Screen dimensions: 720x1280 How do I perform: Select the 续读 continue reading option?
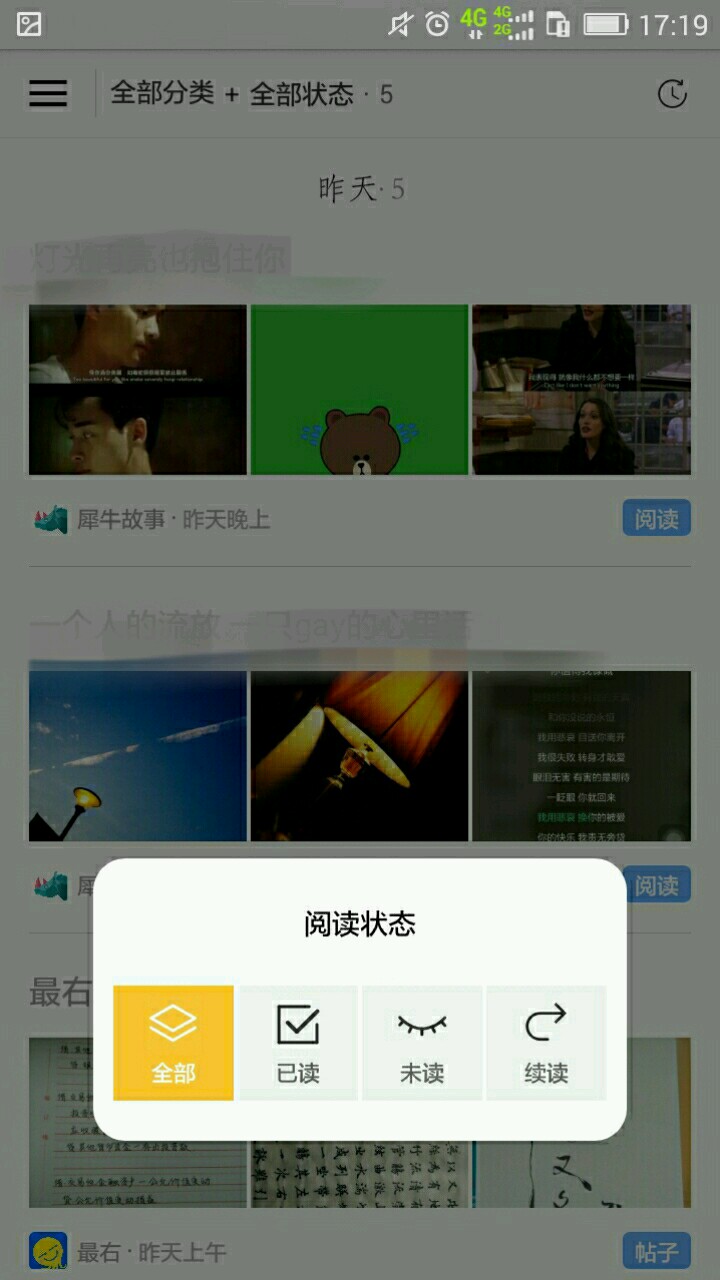pos(546,1043)
